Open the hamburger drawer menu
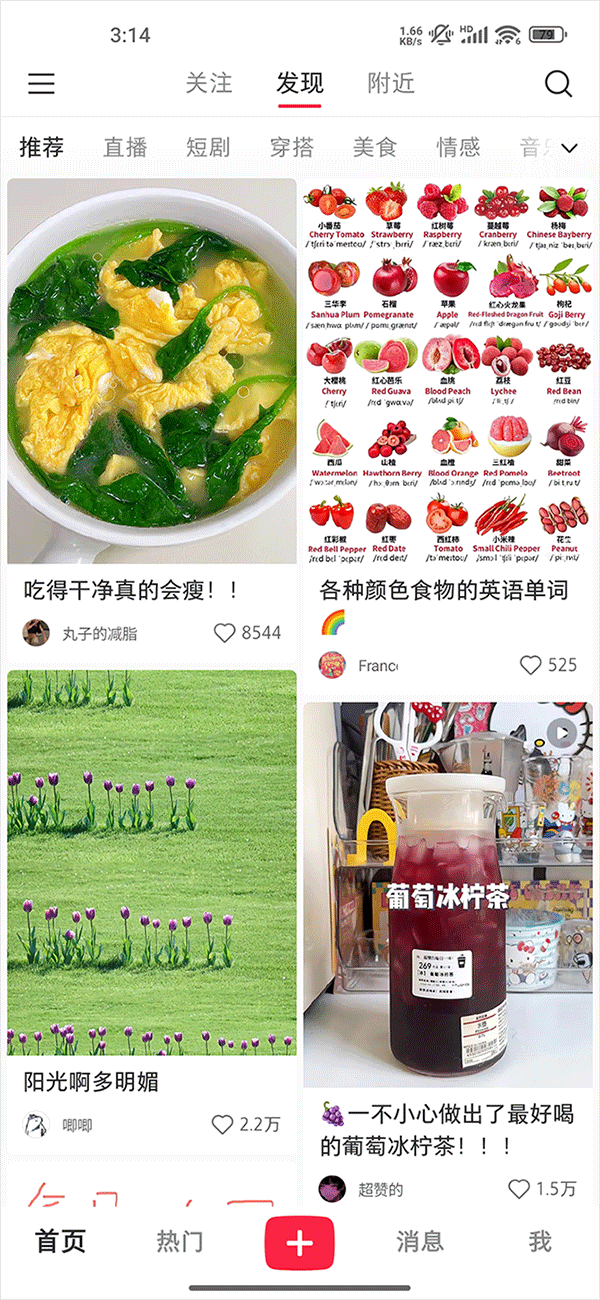600x1300 pixels. pos(41,84)
